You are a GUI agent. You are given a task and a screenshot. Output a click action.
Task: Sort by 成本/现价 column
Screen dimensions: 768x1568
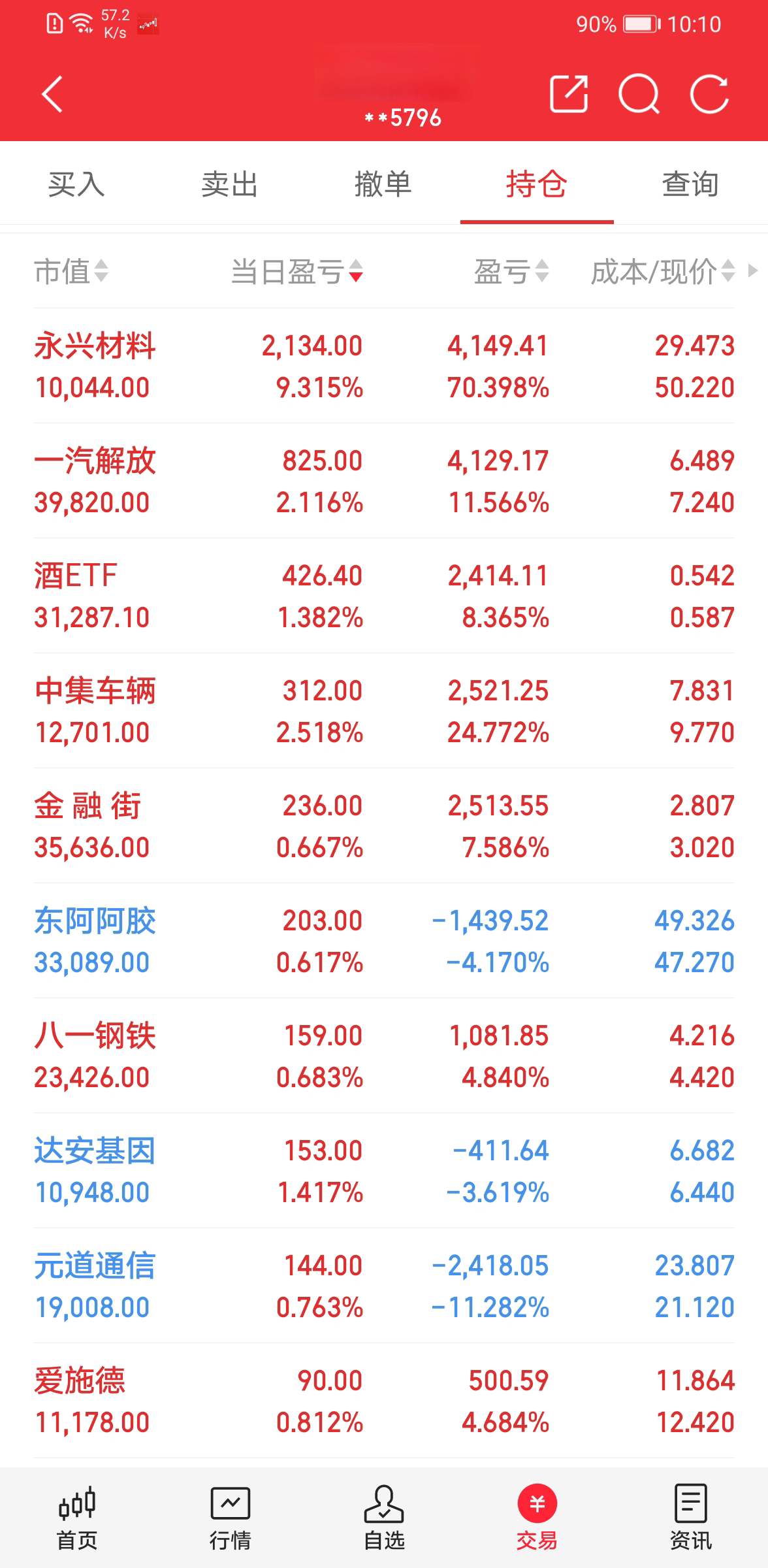(662, 271)
